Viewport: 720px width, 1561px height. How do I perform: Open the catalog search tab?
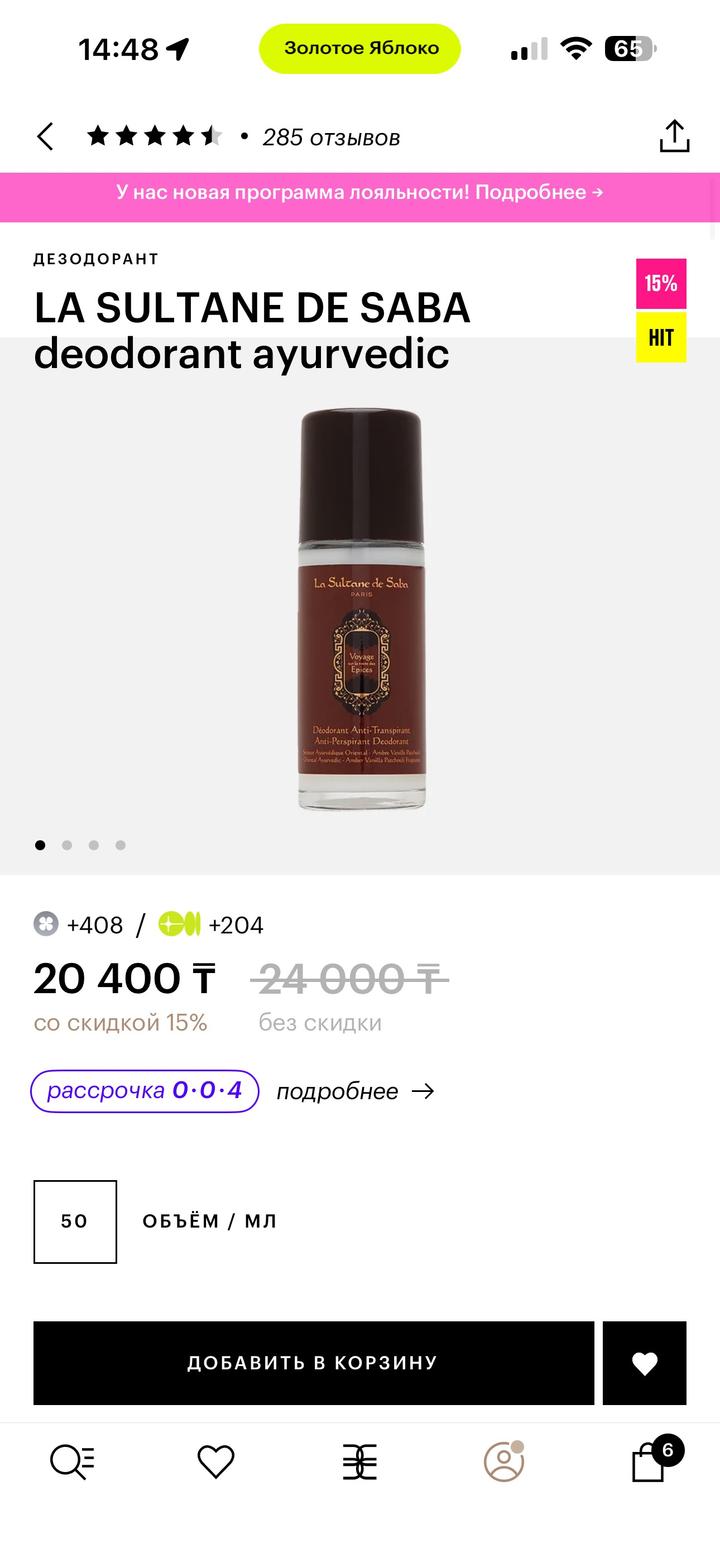tap(72, 1462)
